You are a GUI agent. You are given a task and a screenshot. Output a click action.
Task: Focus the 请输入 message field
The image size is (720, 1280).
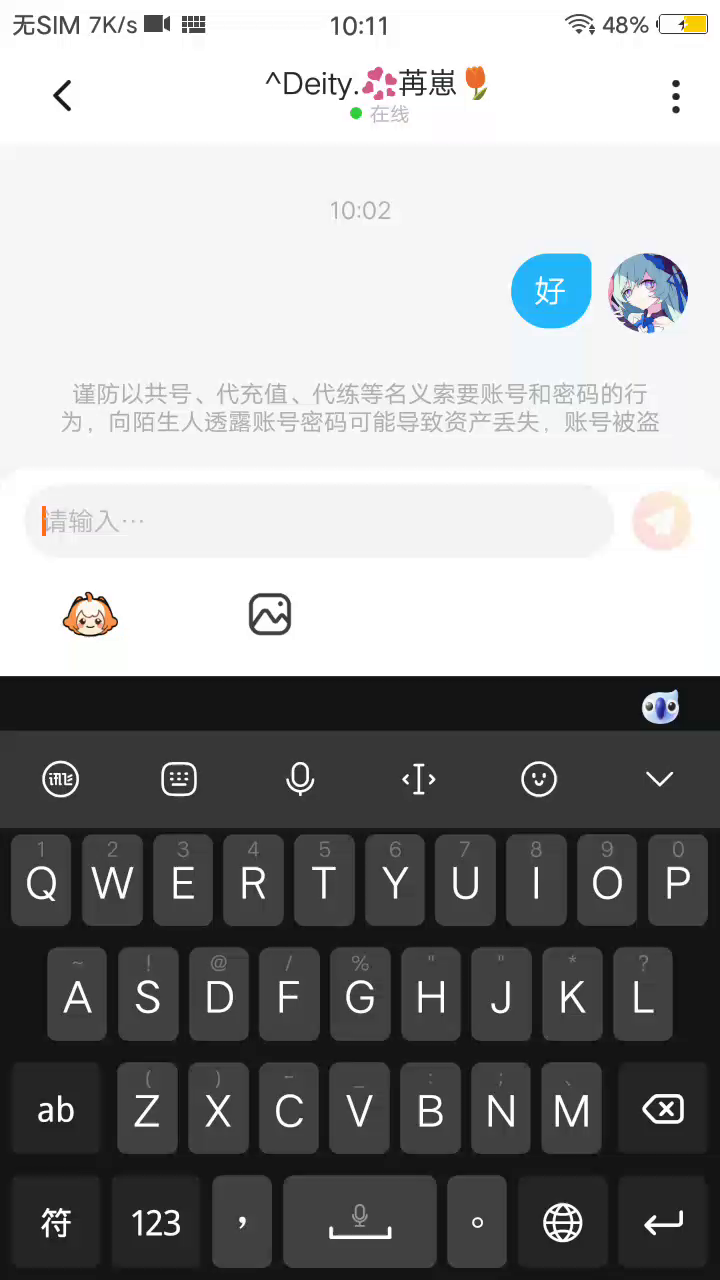[320, 521]
